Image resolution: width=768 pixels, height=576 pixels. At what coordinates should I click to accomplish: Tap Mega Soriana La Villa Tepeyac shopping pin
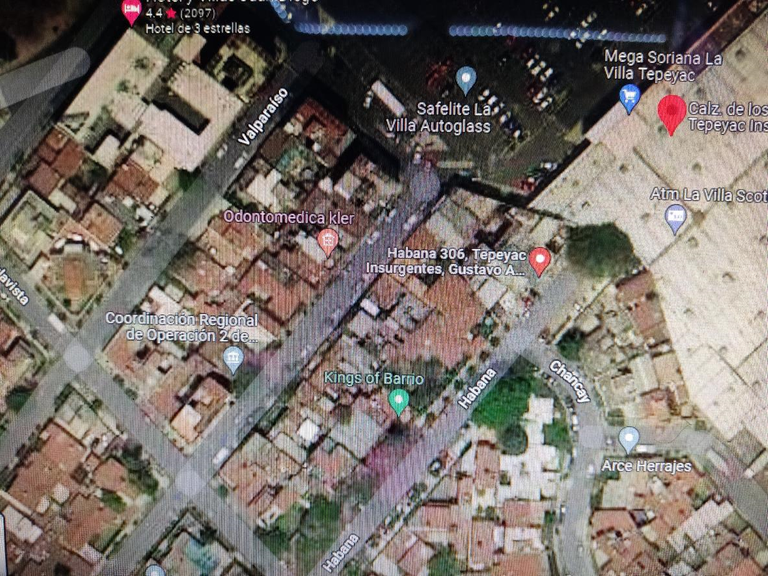(x=629, y=98)
